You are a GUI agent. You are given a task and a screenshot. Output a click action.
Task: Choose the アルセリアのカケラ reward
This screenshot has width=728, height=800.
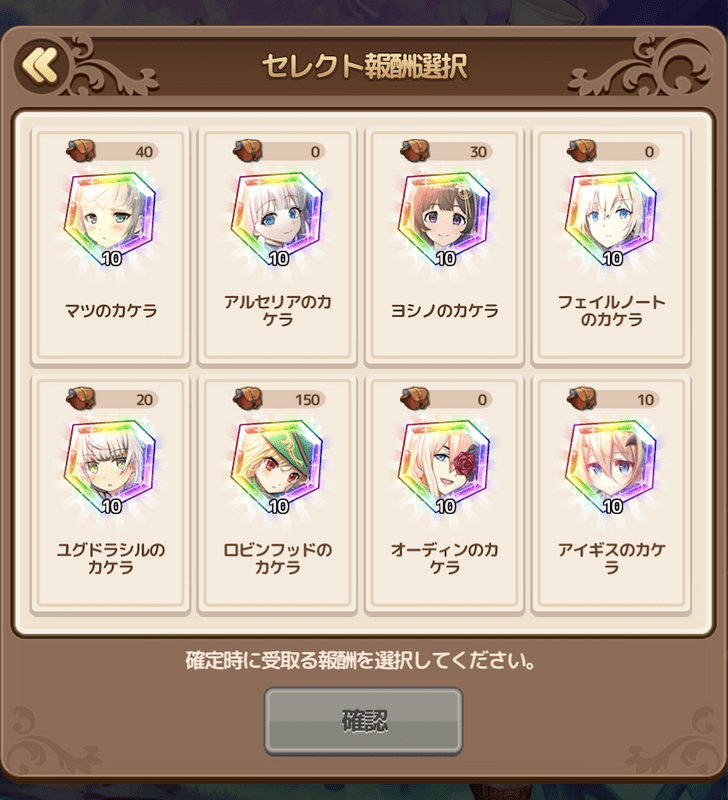(277, 243)
